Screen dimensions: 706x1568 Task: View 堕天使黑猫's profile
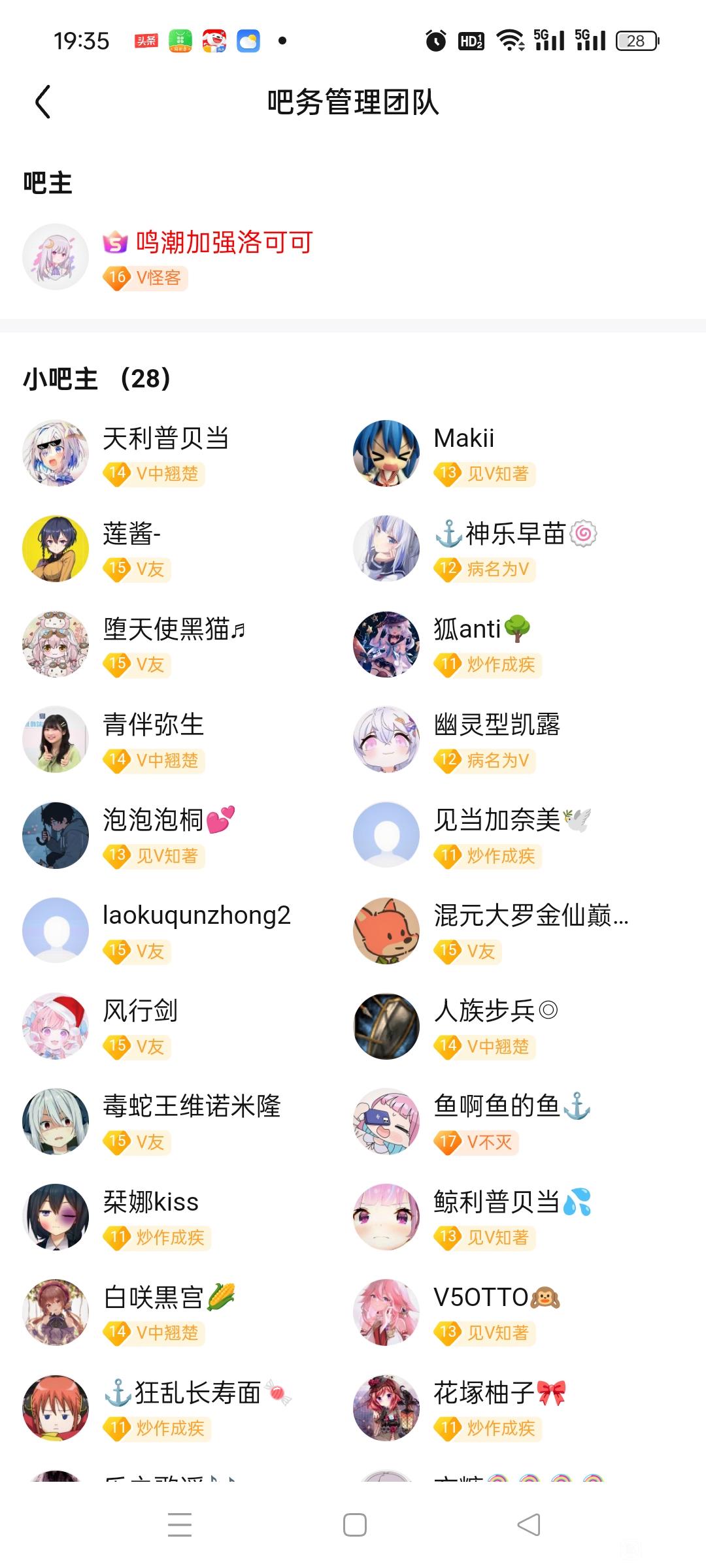(167, 629)
